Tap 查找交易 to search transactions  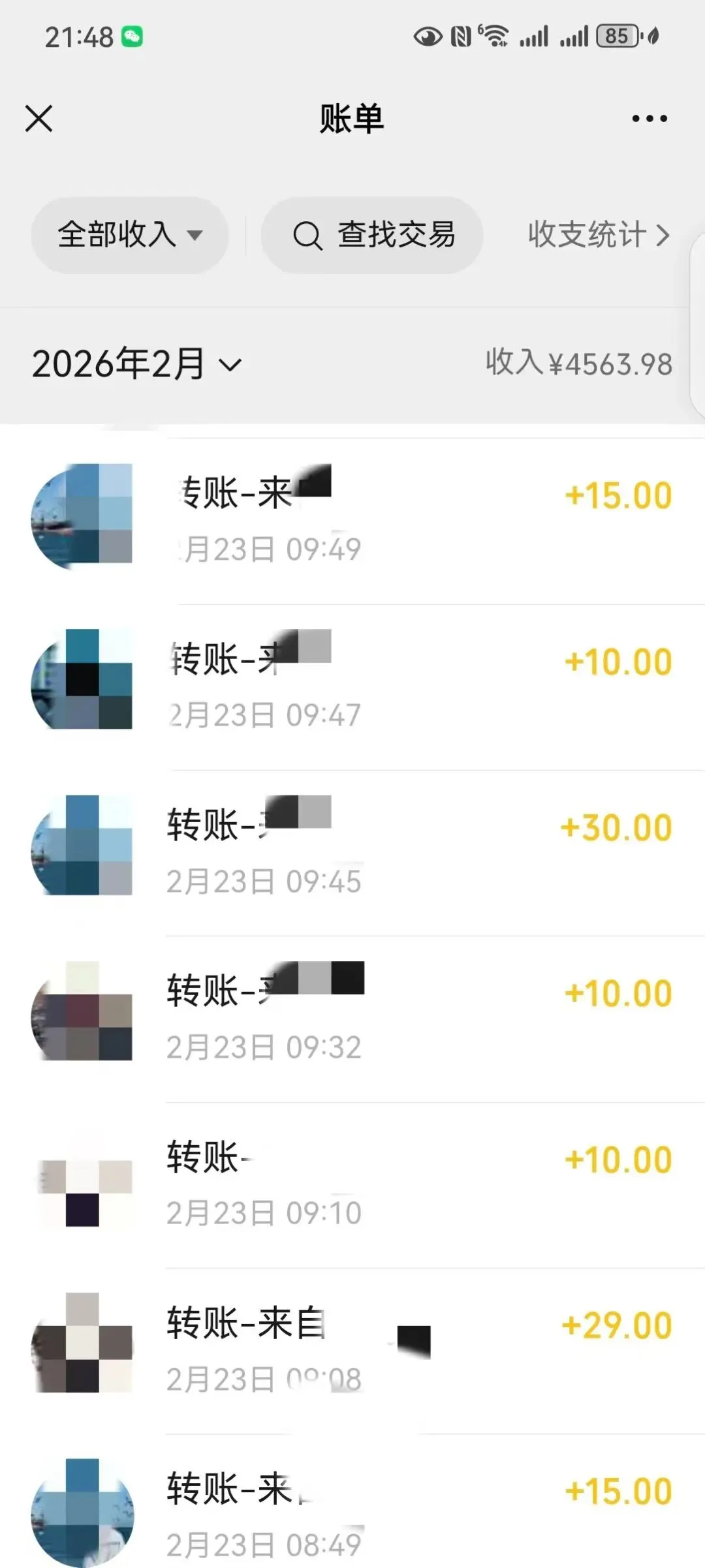click(x=372, y=235)
